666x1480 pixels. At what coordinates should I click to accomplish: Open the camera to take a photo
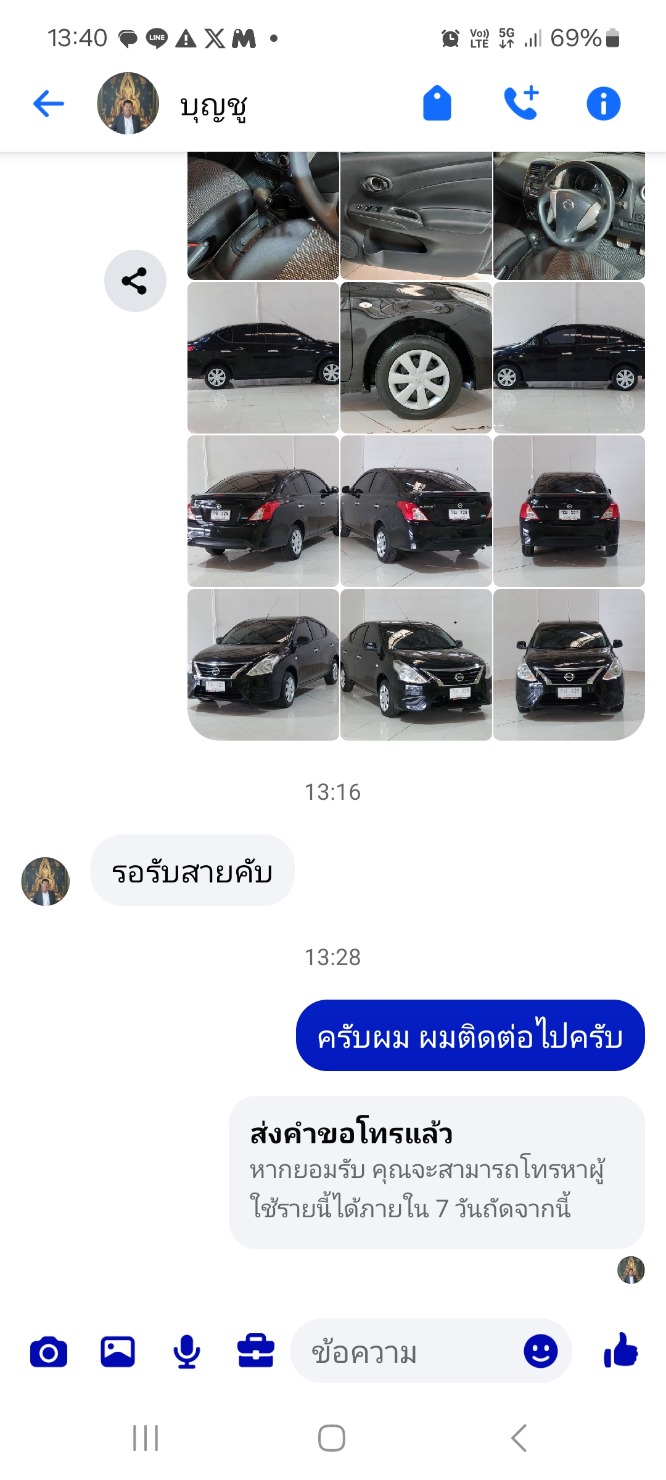click(48, 1352)
